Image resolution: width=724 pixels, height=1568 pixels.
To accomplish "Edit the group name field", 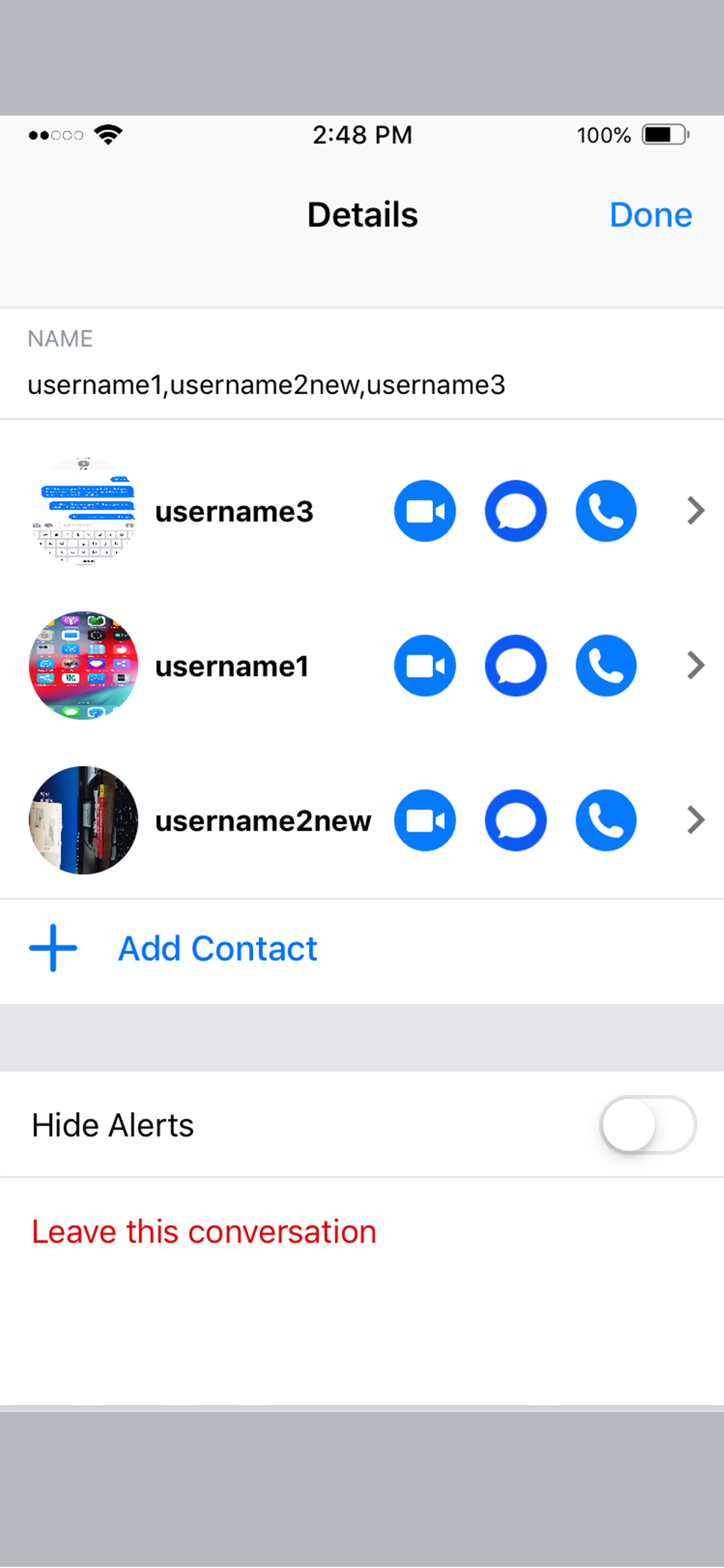I will (266, 384).
